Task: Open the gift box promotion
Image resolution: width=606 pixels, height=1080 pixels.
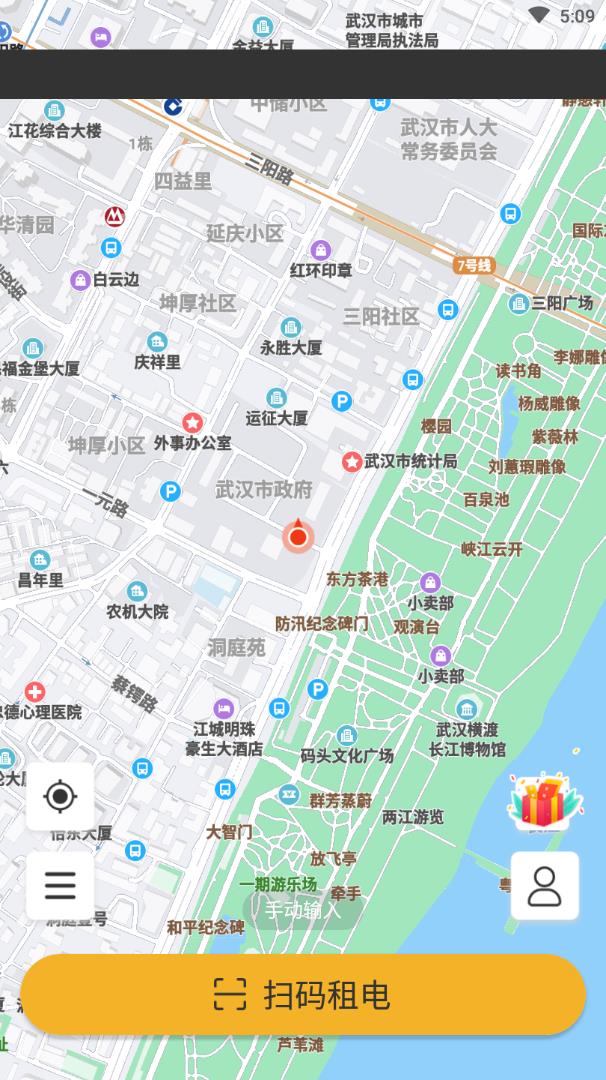Action: [544, 802]
